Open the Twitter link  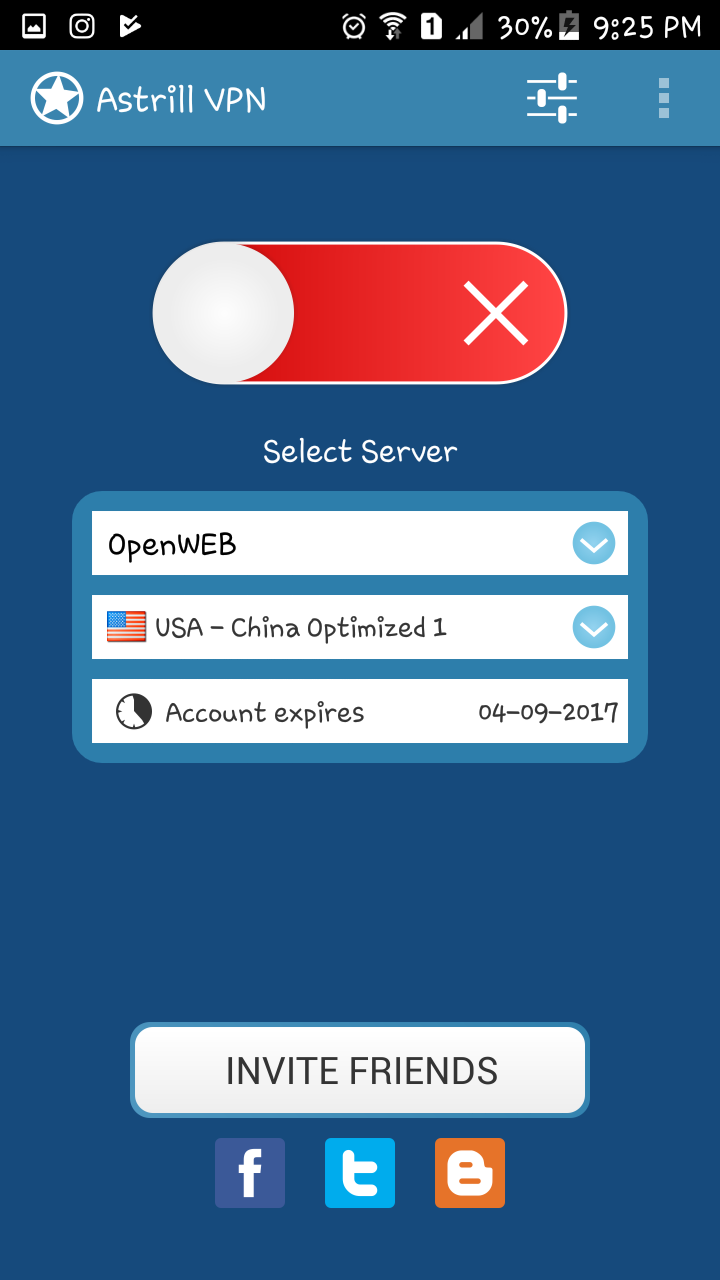pyautogui.click(x=360, y=1173)
